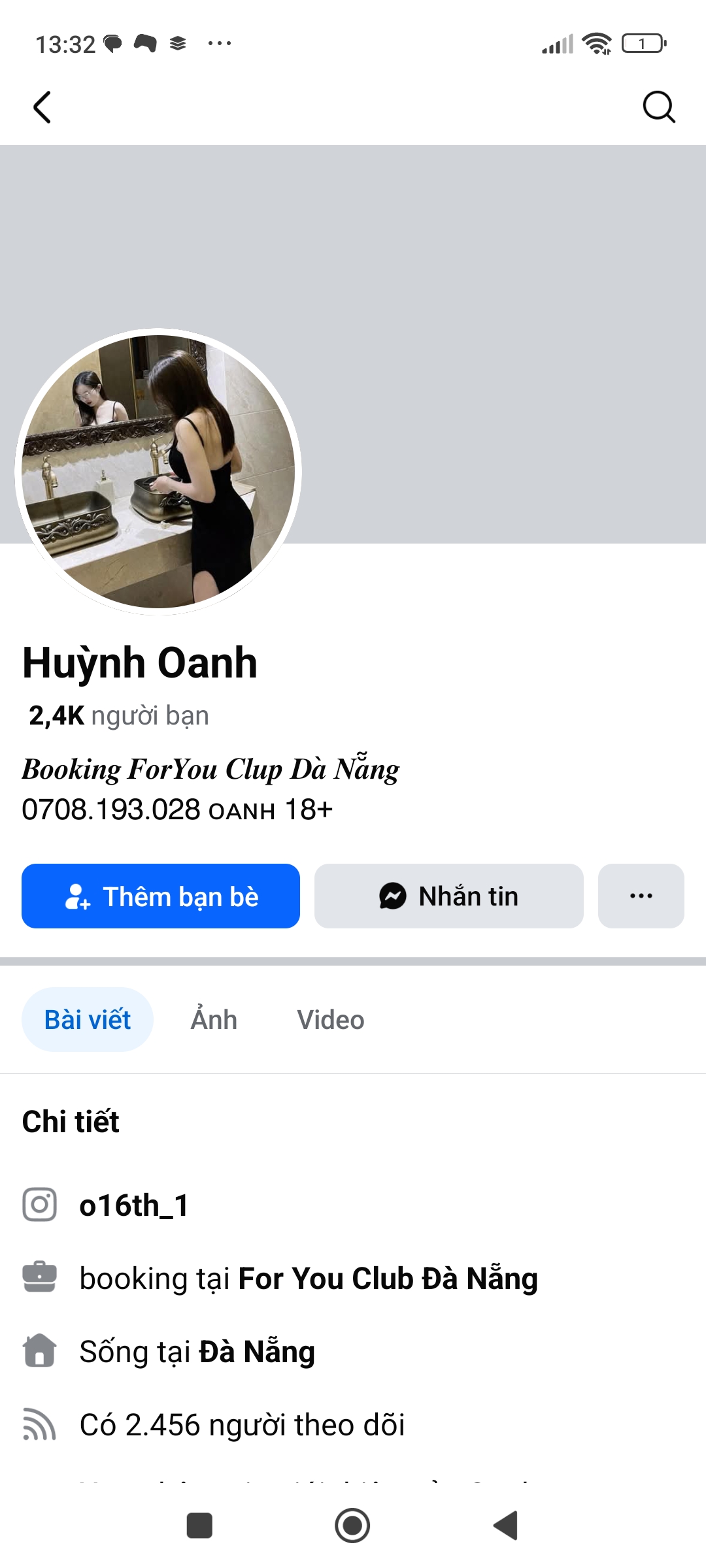Open the three-dot more options button
This screenshot has width=706, height=1568.
coord(641,896)
